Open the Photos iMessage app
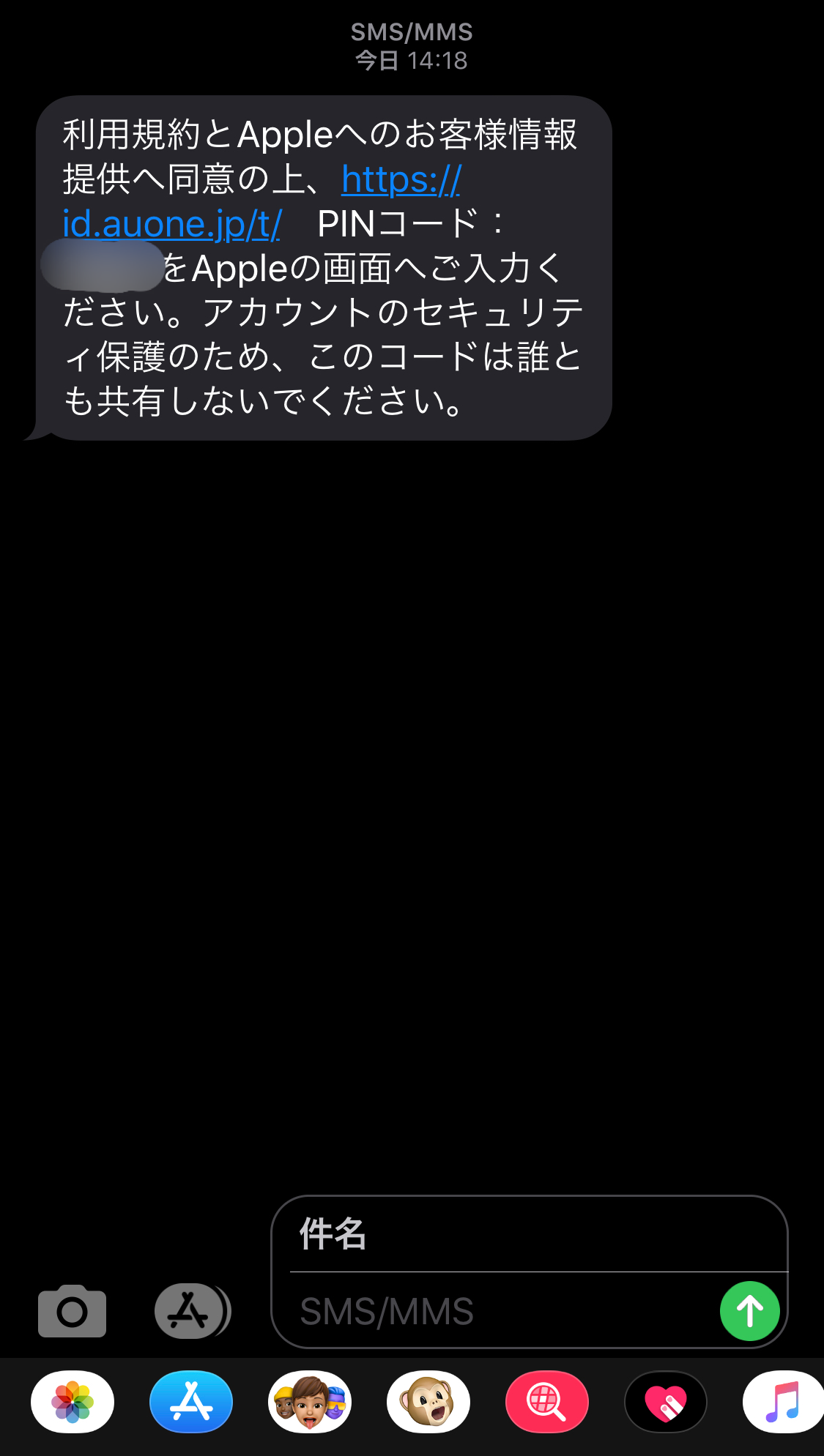The height and width of the screenshot is (1456, 824). (x=73, y=1401)
